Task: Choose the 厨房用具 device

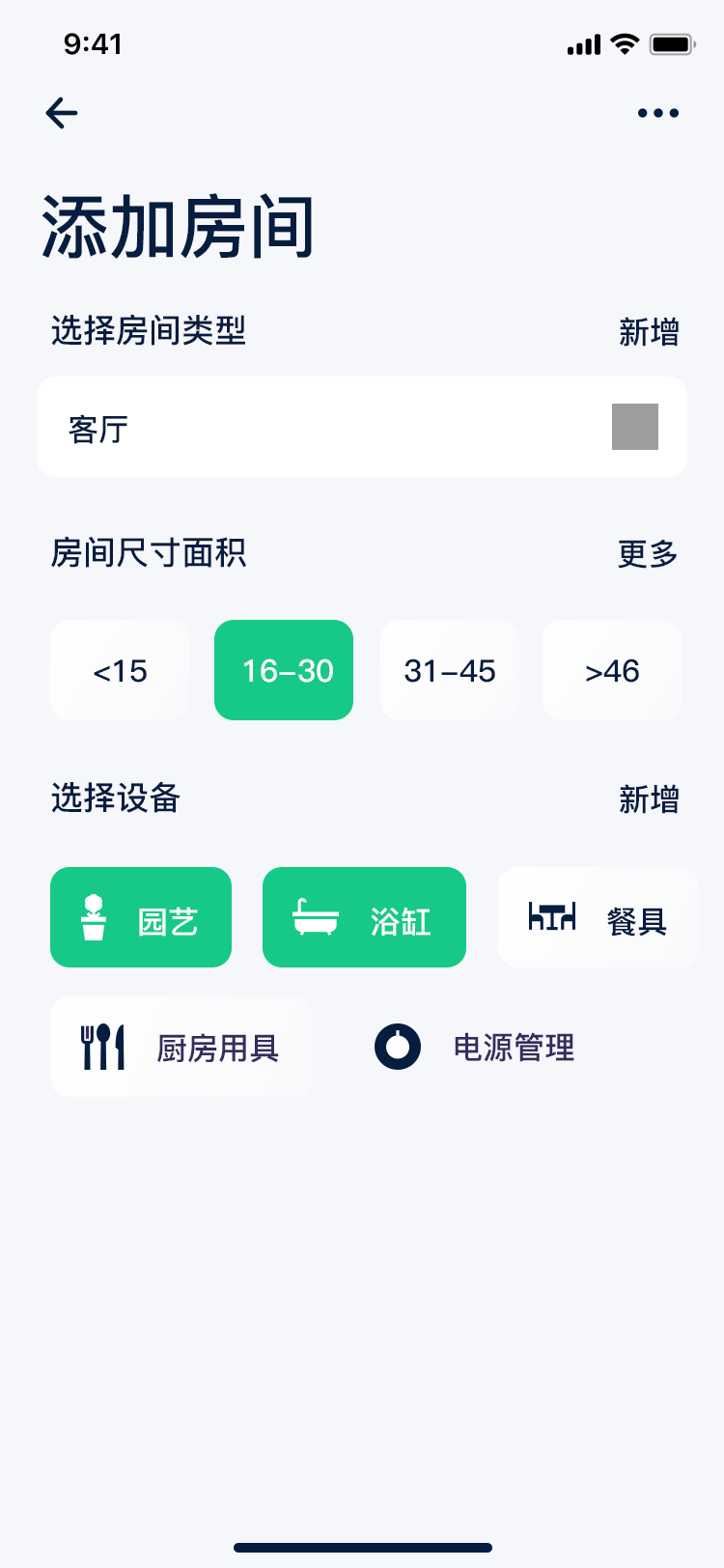Action: click(x=181, y=1047)
